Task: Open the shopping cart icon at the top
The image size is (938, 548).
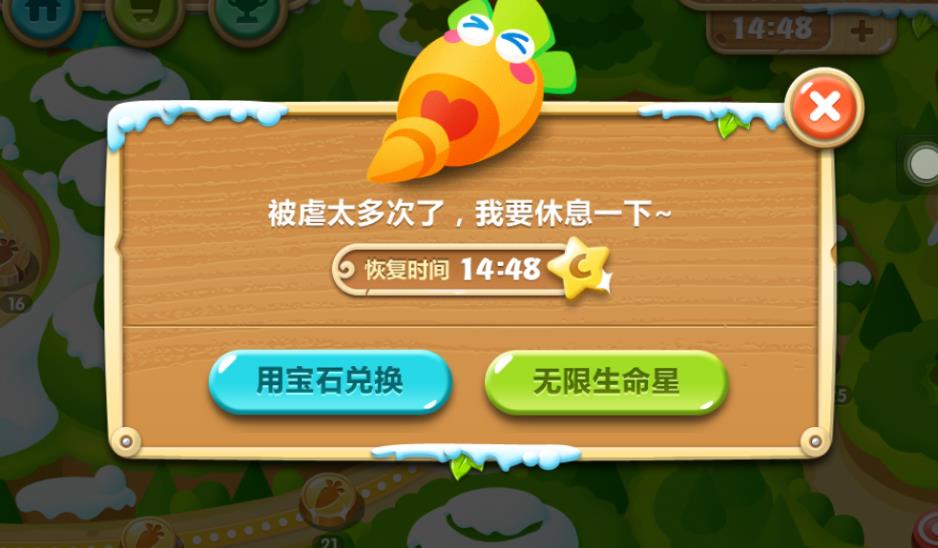Action: tap(144, 12)
